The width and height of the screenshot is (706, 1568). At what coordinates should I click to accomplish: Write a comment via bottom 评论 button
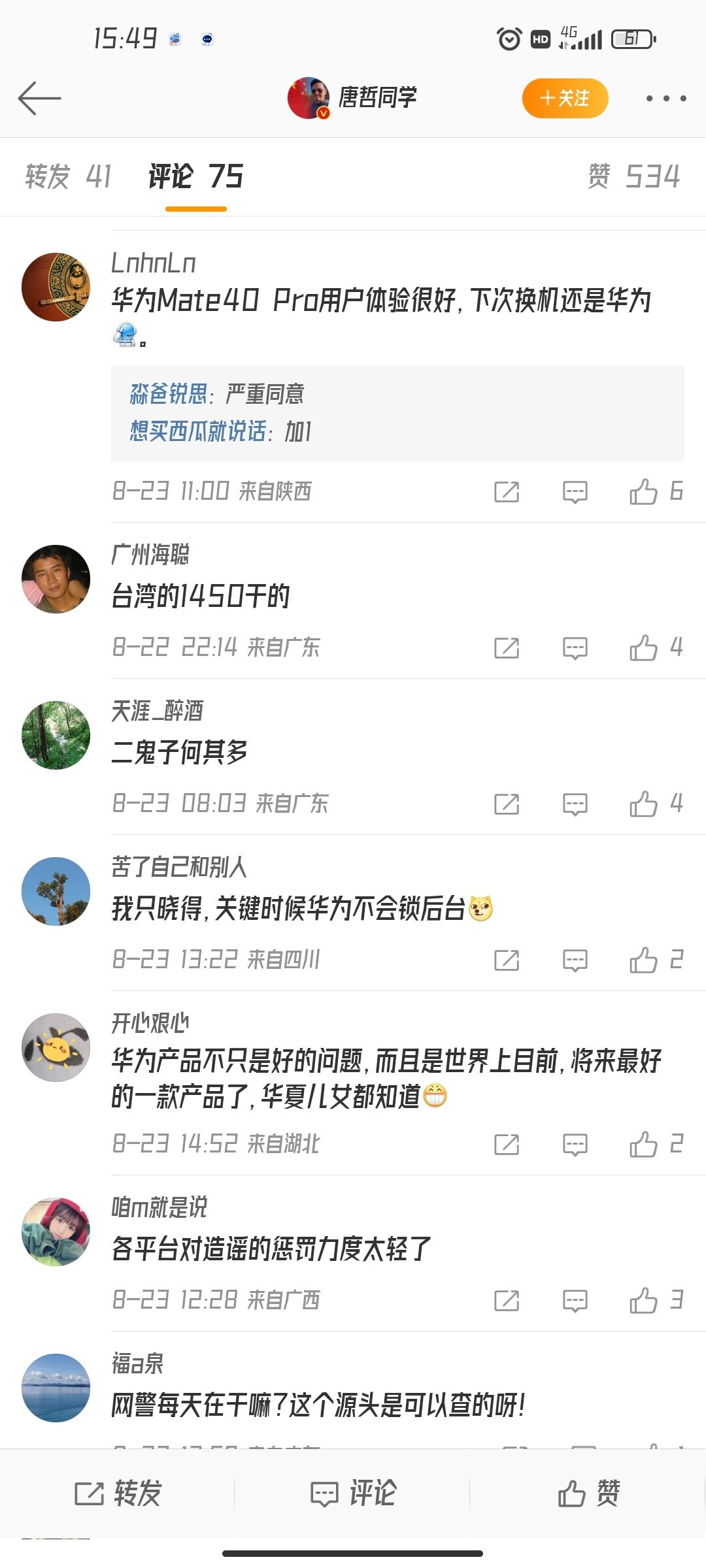click(353, 1494)
